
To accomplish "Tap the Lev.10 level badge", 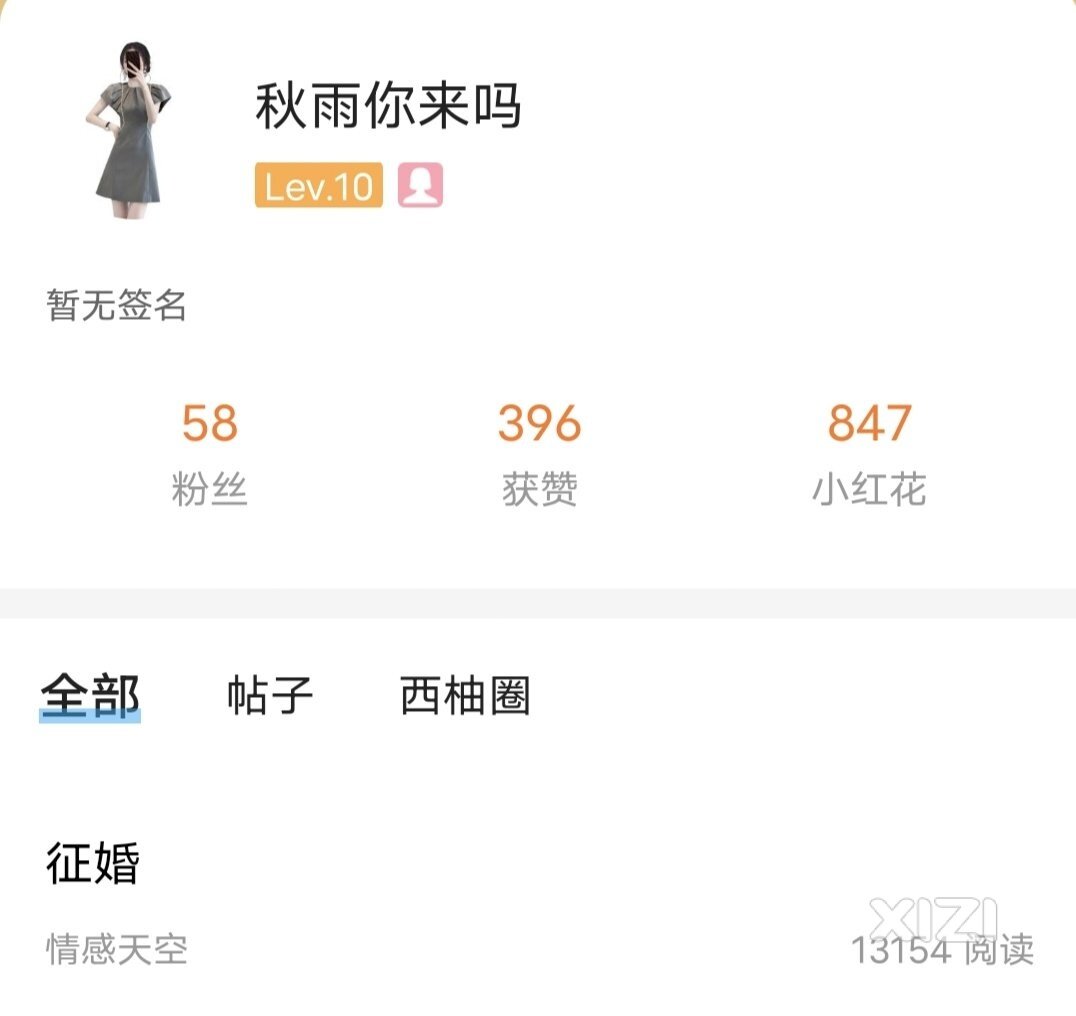I will (x=318, y=187).
